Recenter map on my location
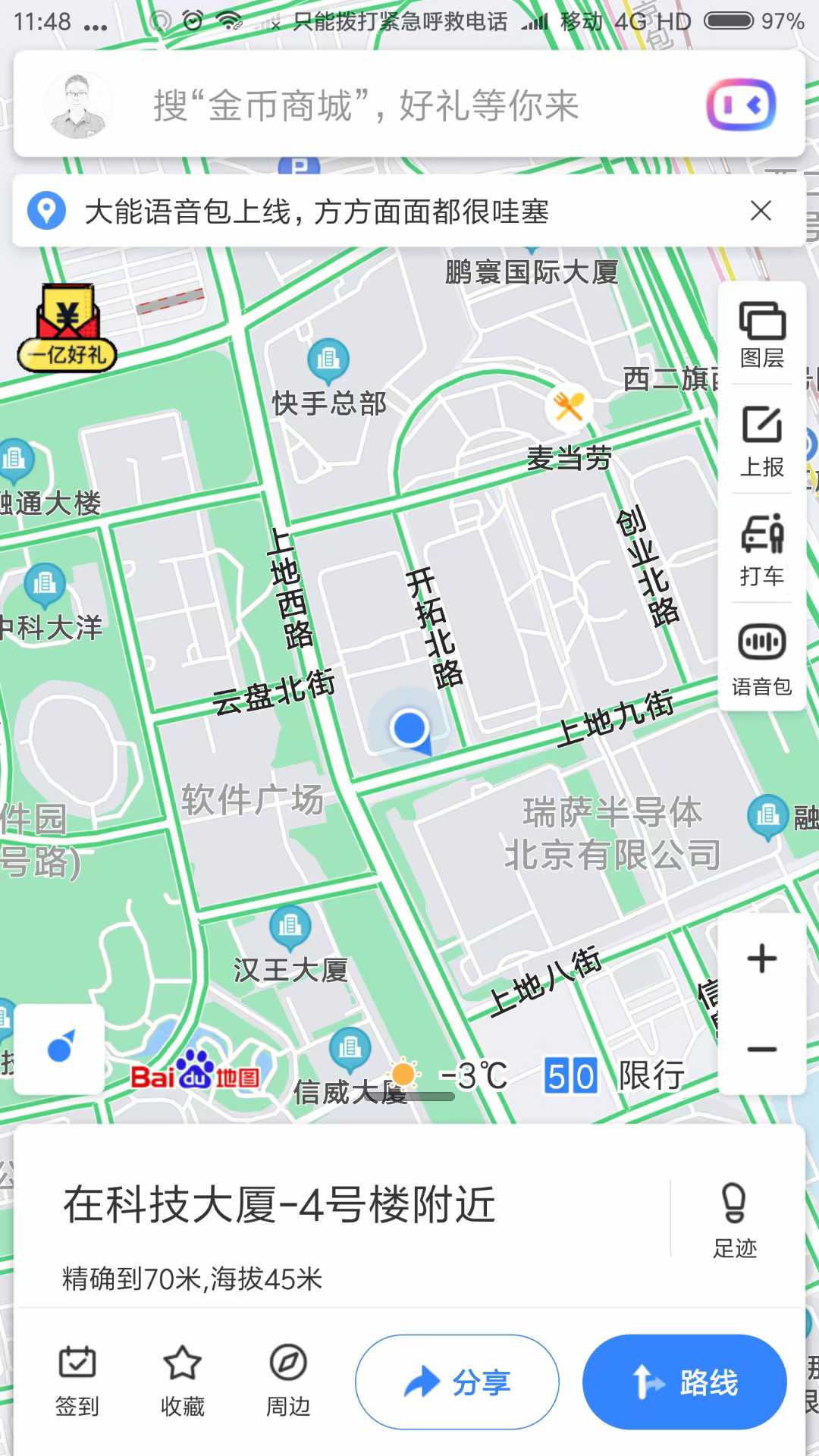Image resolution: width=819 pixels, height=1456 pixels. pyautogui.click(x=60, y=1049)
